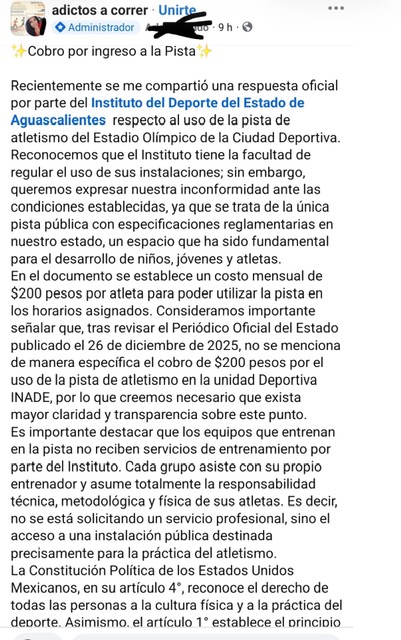View the group's profile picture

pyautogui.click(x=28, y=19)
